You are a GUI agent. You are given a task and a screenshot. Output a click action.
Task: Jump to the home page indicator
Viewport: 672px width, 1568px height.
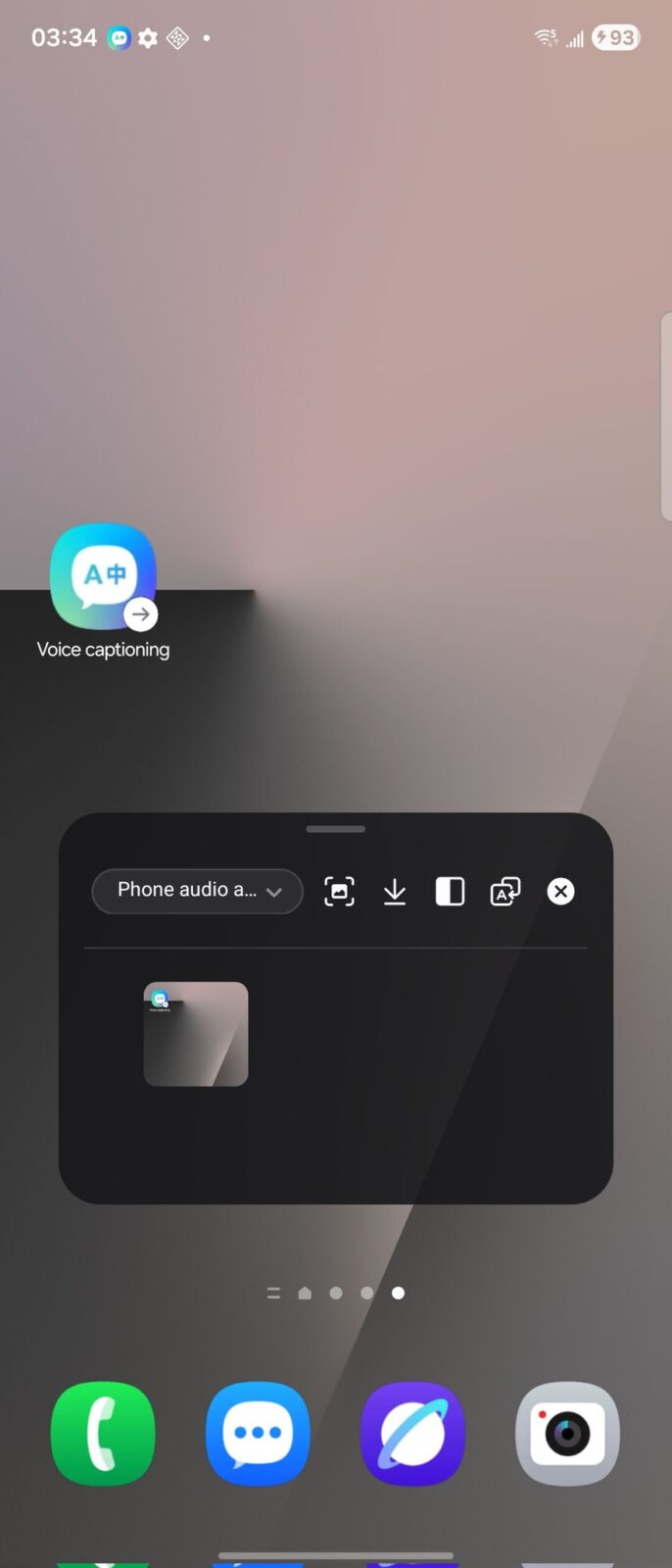coord(305,1294)
